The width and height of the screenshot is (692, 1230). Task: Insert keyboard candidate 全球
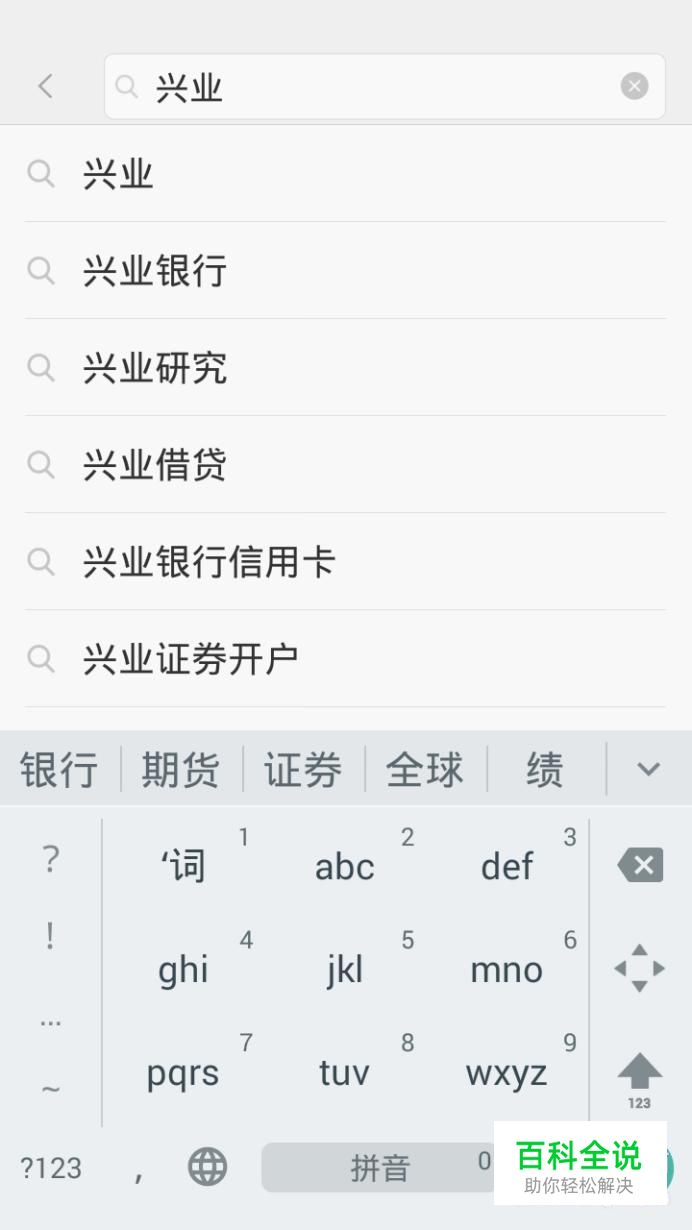tap(425, 770)
